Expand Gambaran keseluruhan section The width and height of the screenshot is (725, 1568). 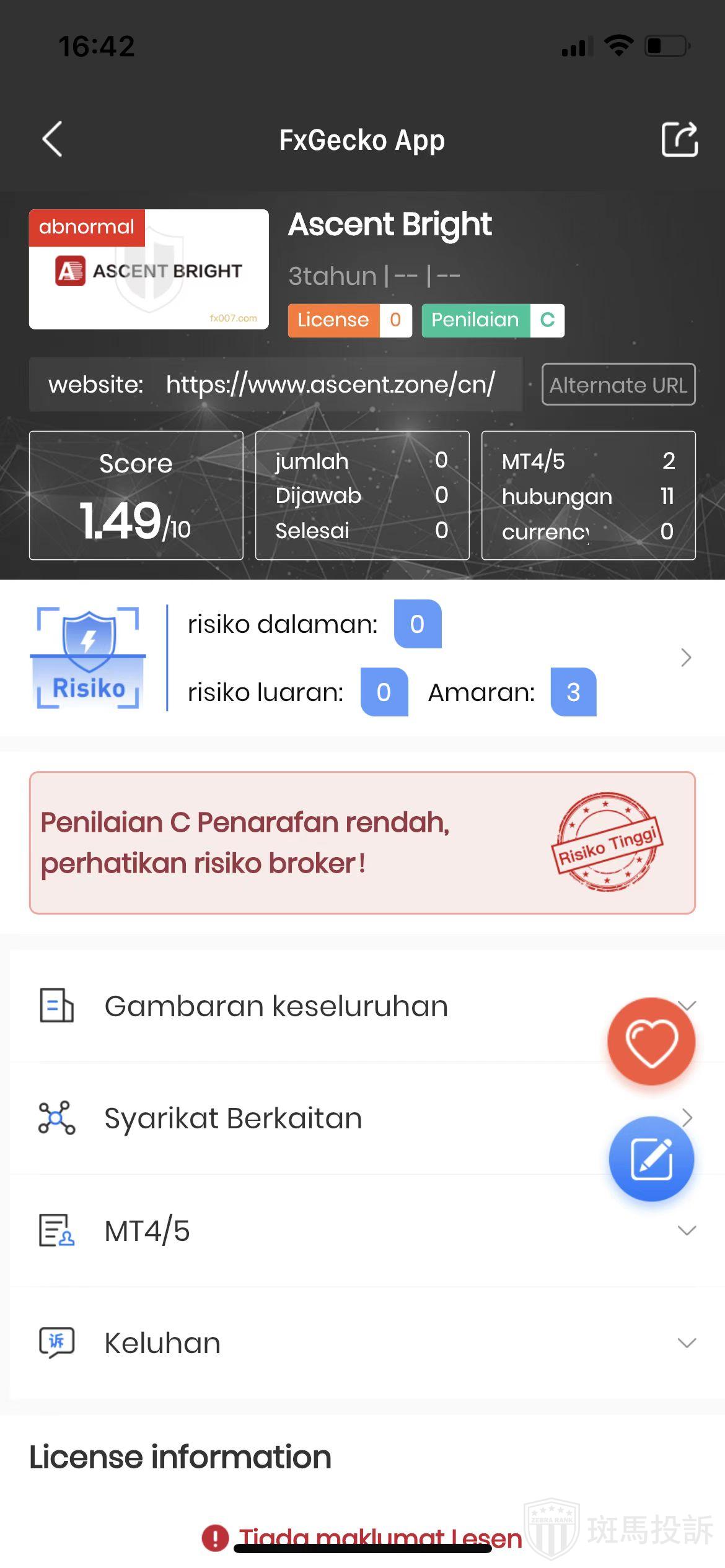click(276, 1006)
